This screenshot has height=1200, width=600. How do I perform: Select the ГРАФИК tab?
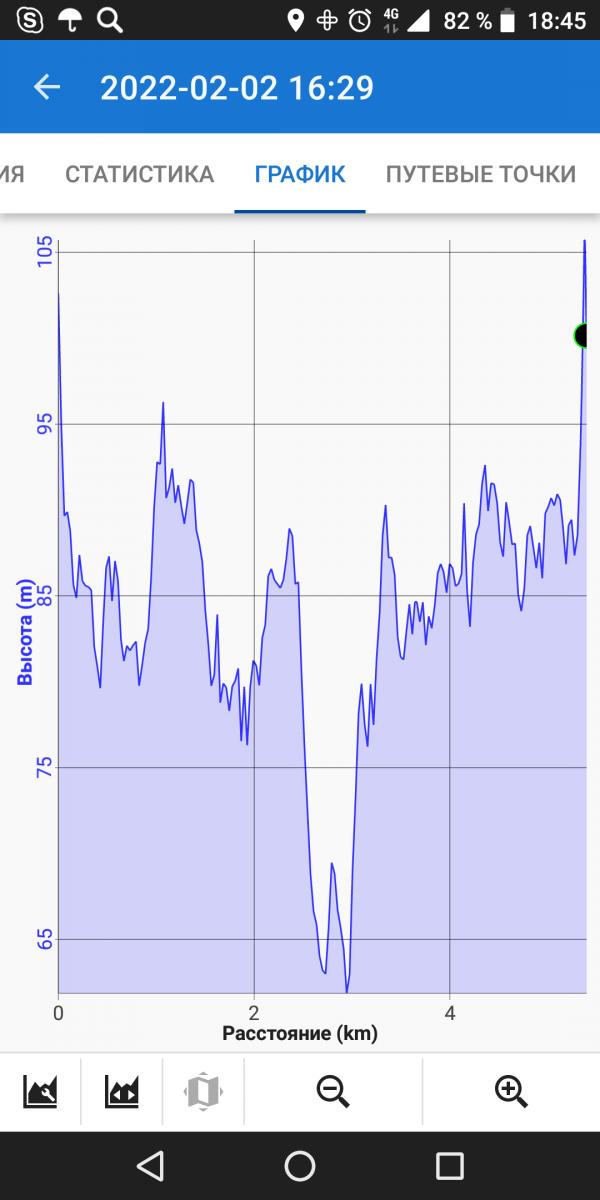pos(300,174)
